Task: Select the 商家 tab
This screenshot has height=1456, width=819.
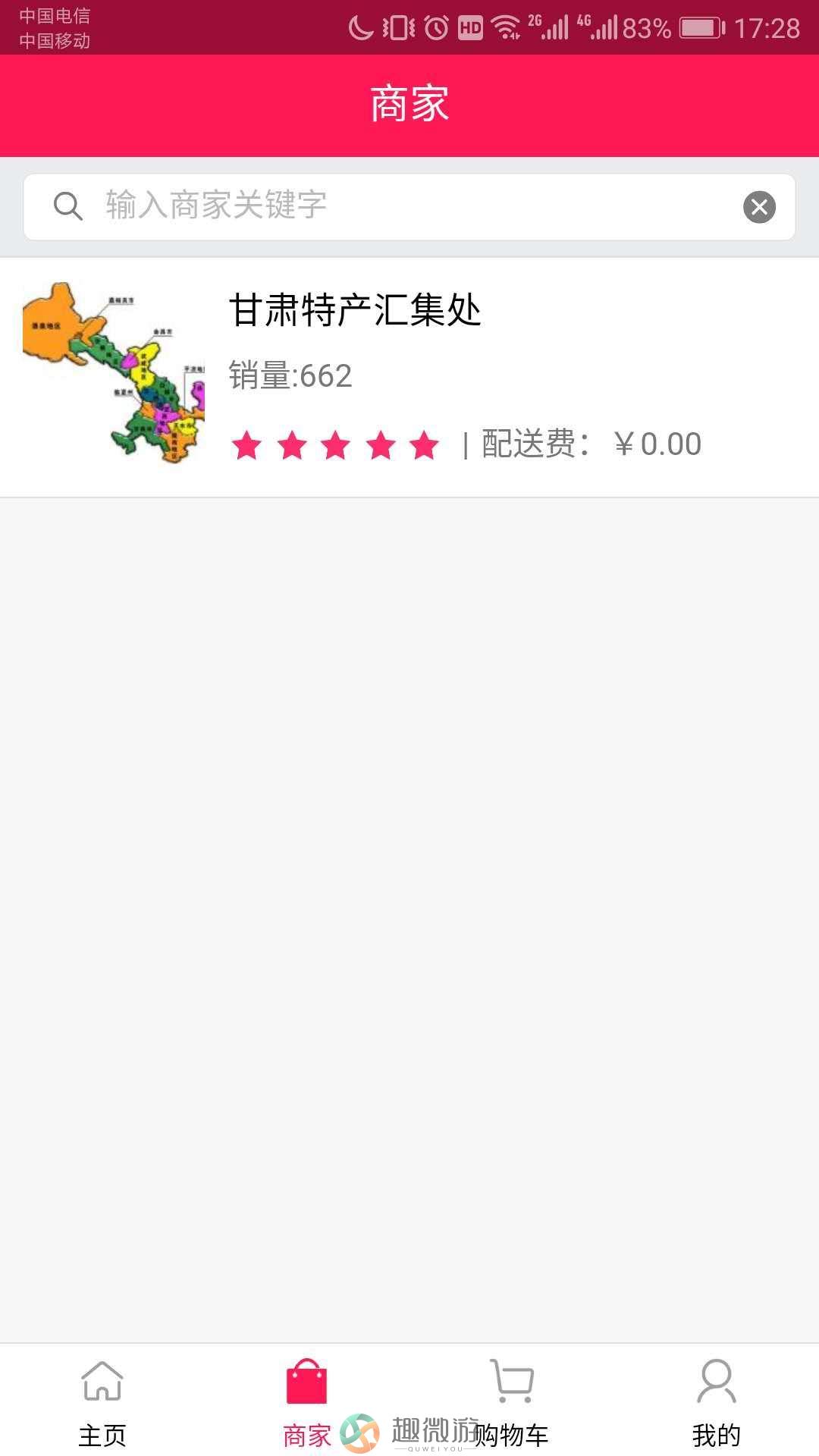Action: tap(307, 1401)
